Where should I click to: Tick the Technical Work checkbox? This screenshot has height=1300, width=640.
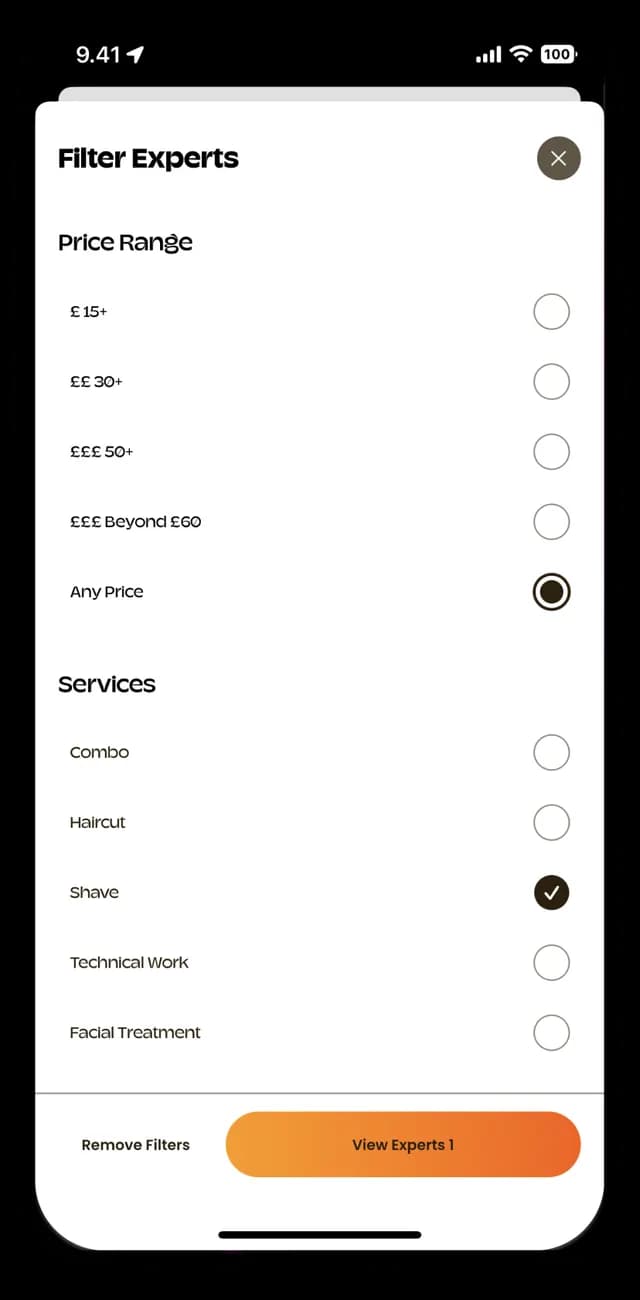pos(551,962)
